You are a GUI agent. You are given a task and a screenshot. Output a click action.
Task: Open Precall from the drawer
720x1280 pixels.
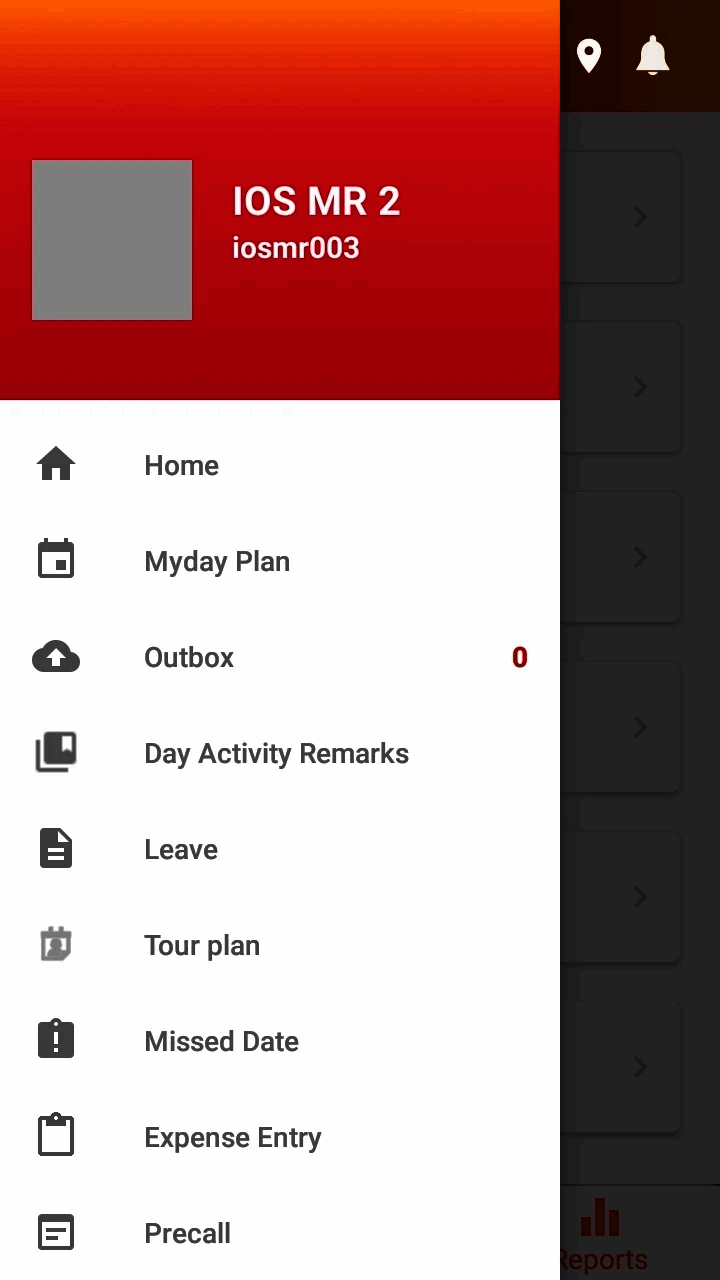pos(280,1233)
